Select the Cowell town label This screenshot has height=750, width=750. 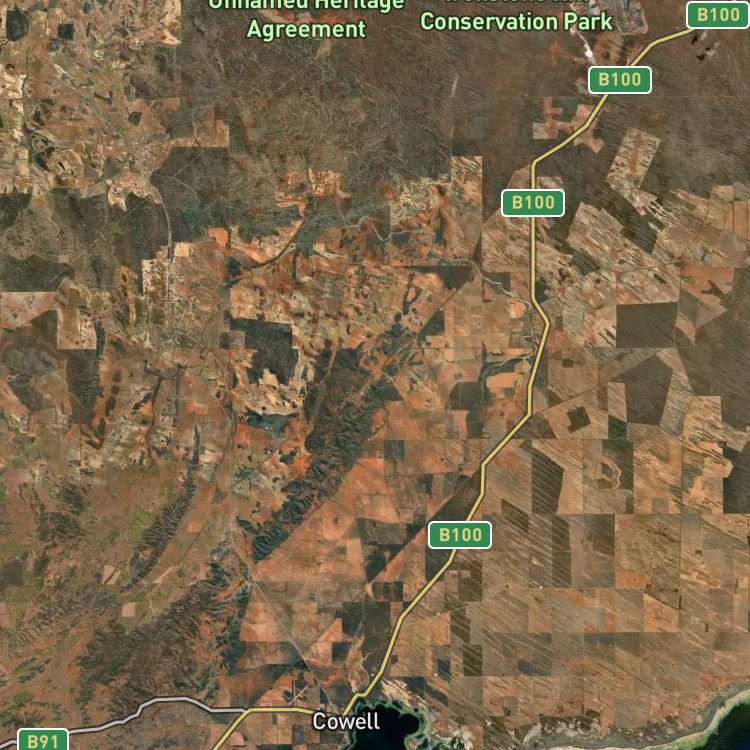point(346,721)
